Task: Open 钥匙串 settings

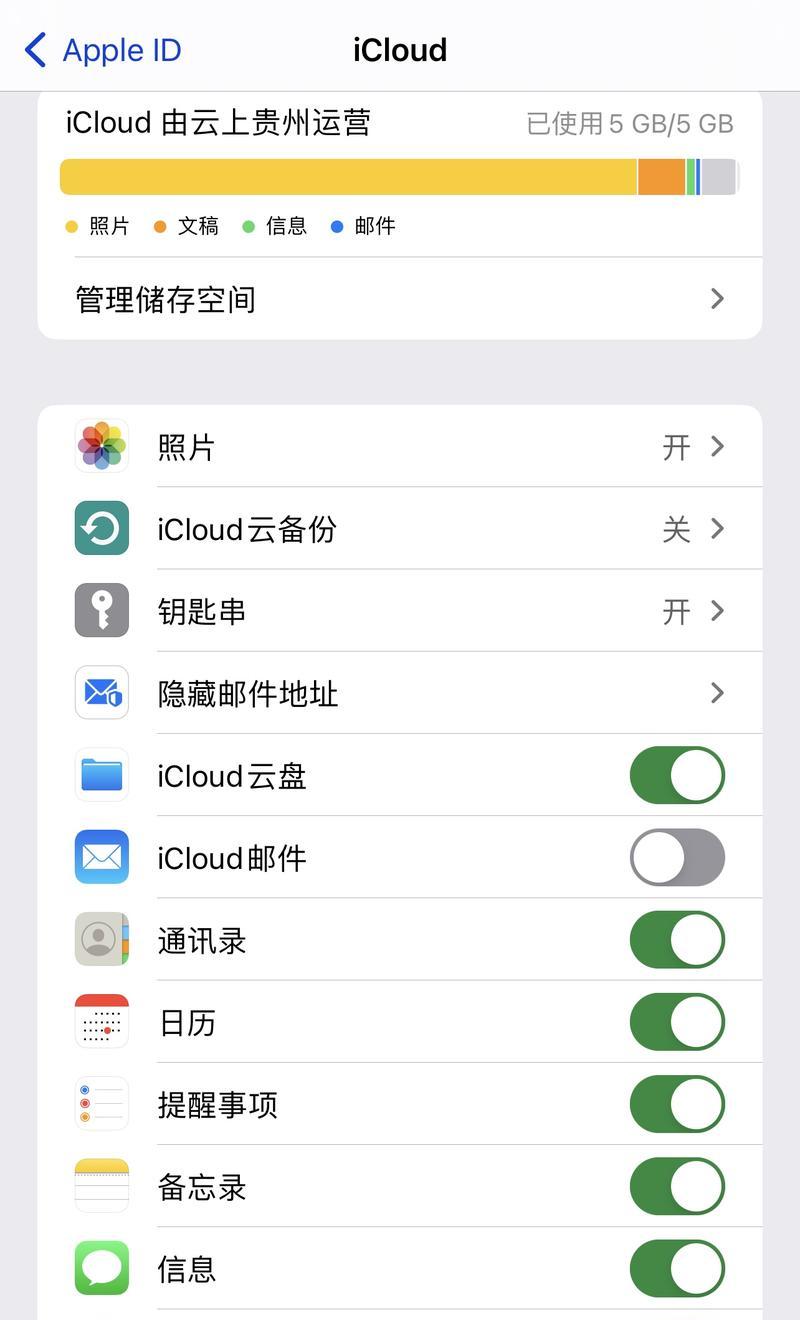Action: pyautogui.click(x=400, y=611)
